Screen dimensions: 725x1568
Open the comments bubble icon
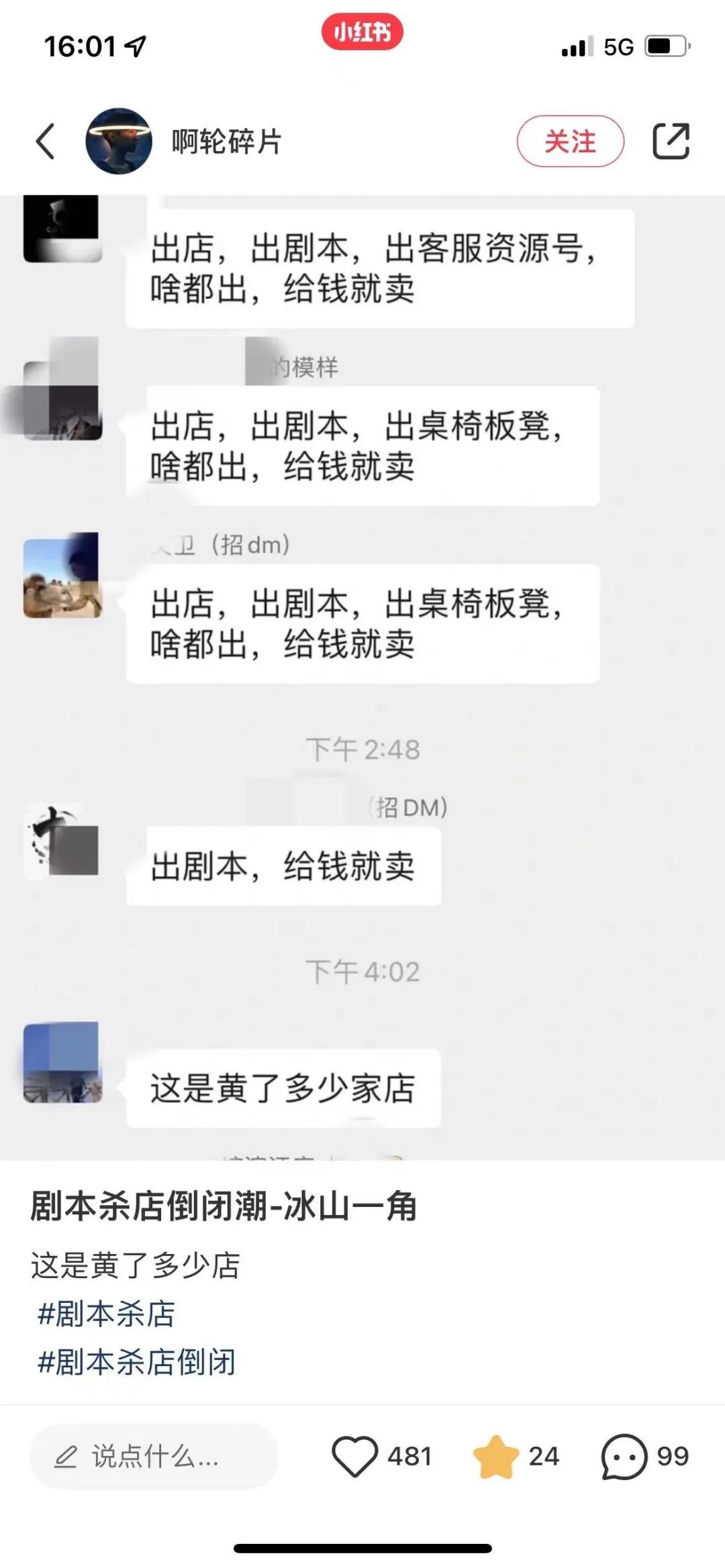coord(624,1457)
